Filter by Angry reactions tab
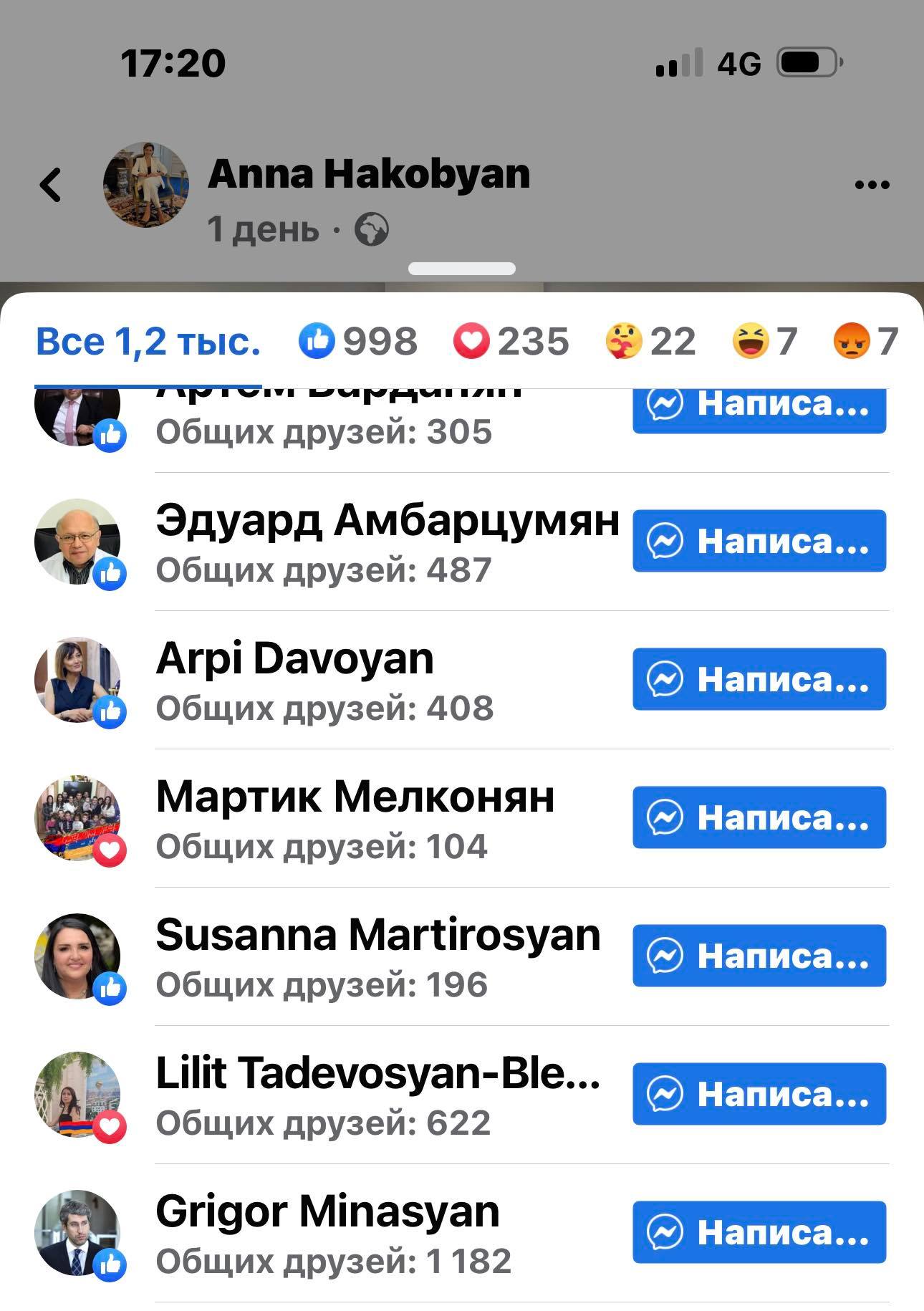Image resolution: width=924 pixels, height=1311 pixels. pyautogui.click(x=865, y=342)
